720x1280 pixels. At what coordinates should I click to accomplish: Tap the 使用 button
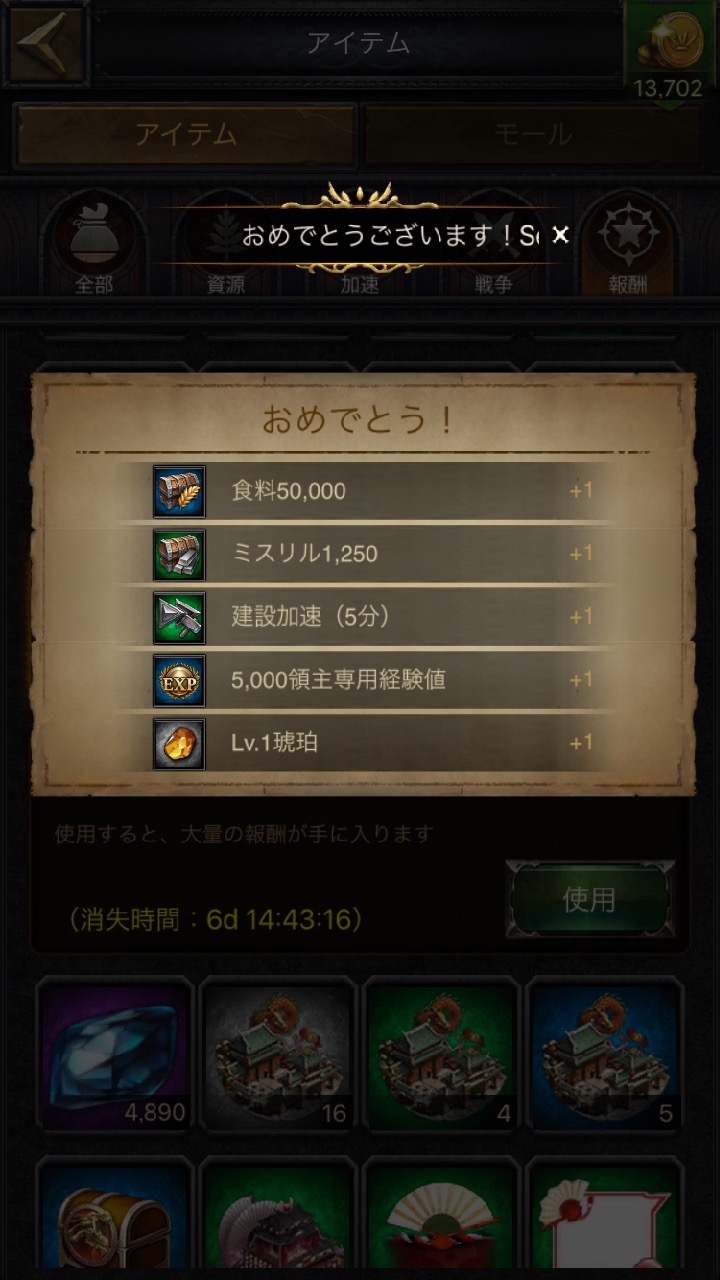coord(589,899)
